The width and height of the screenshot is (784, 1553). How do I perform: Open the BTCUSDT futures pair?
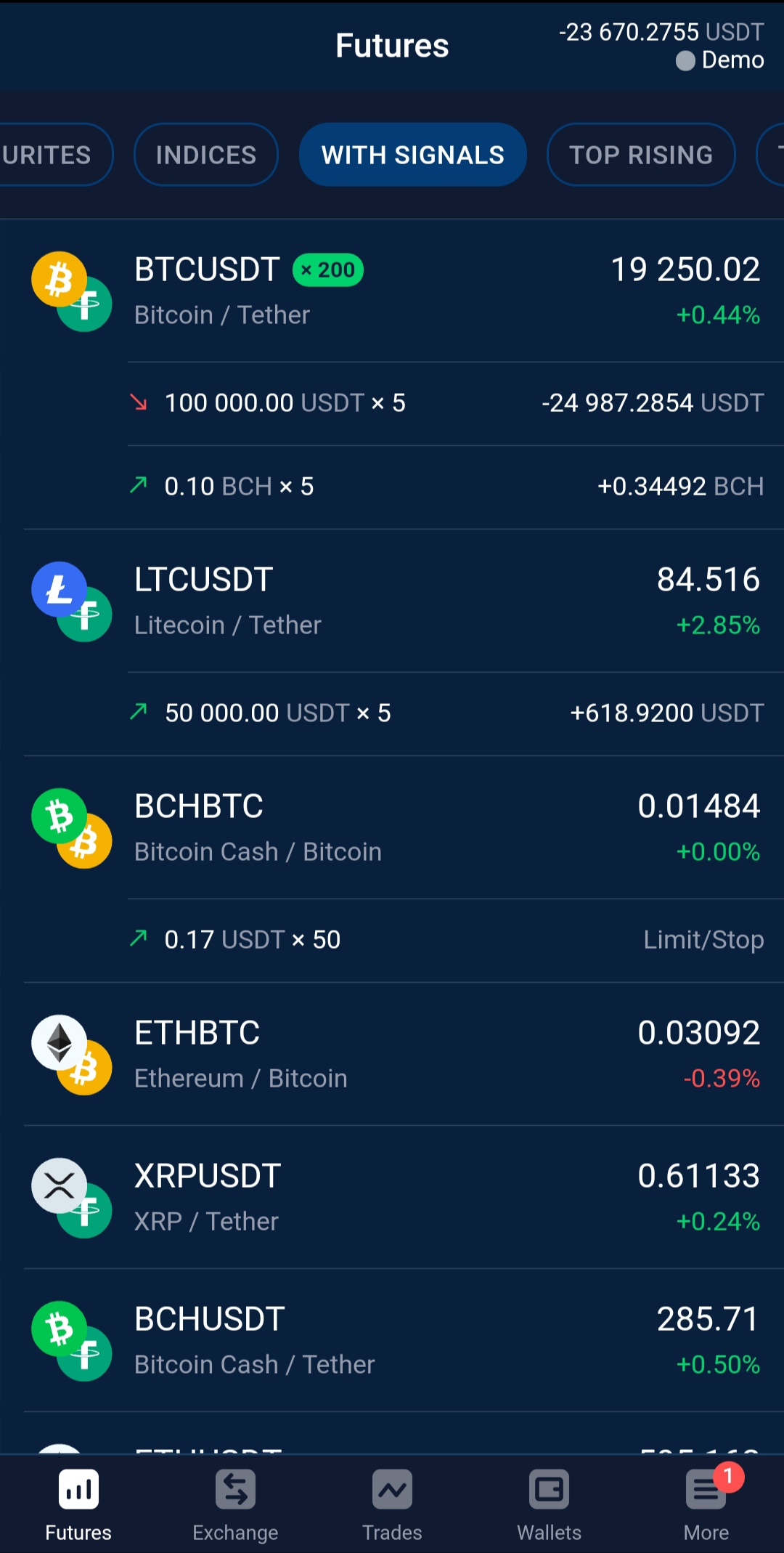pos(392,291)
